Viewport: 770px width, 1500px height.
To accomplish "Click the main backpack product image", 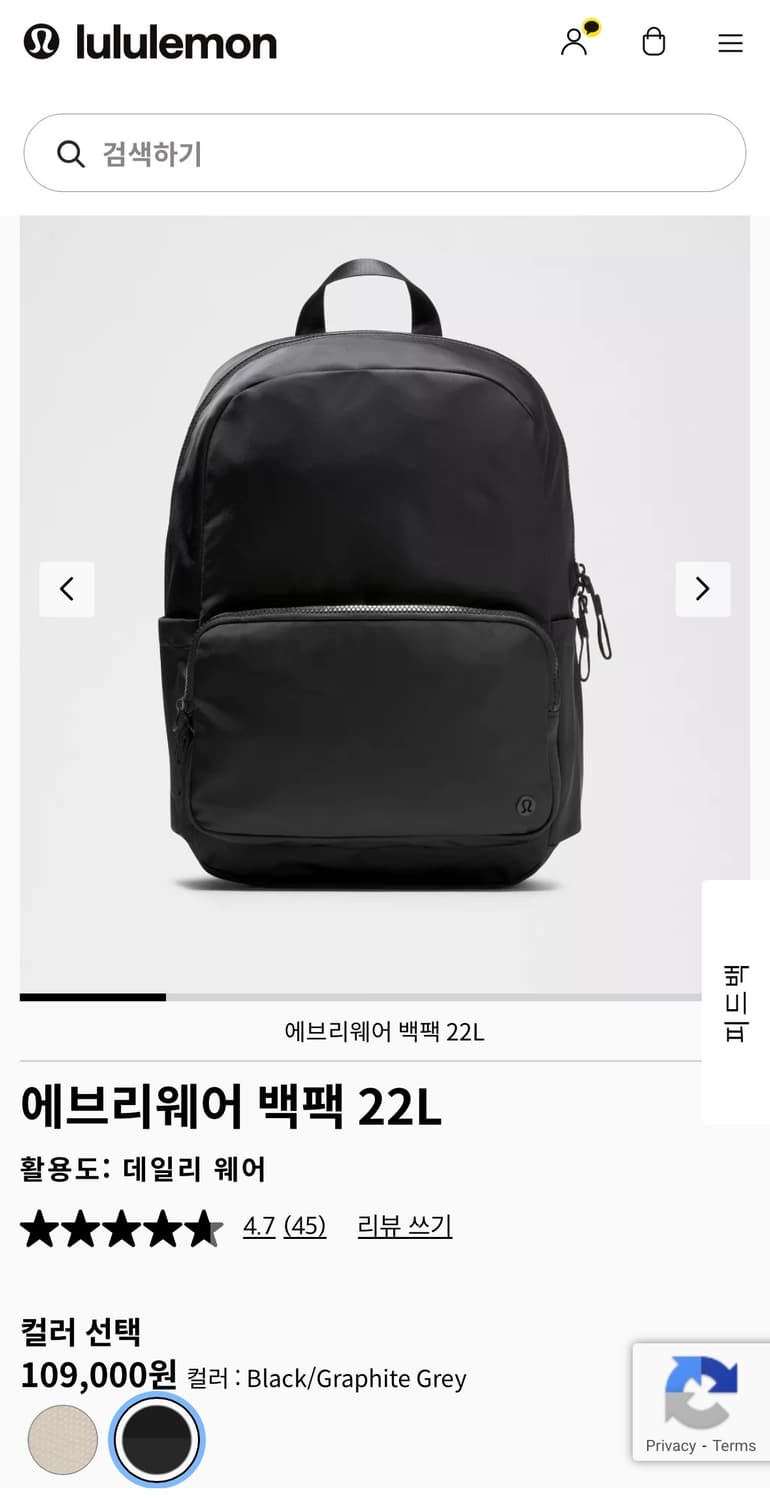I will [x=385, y=580].
